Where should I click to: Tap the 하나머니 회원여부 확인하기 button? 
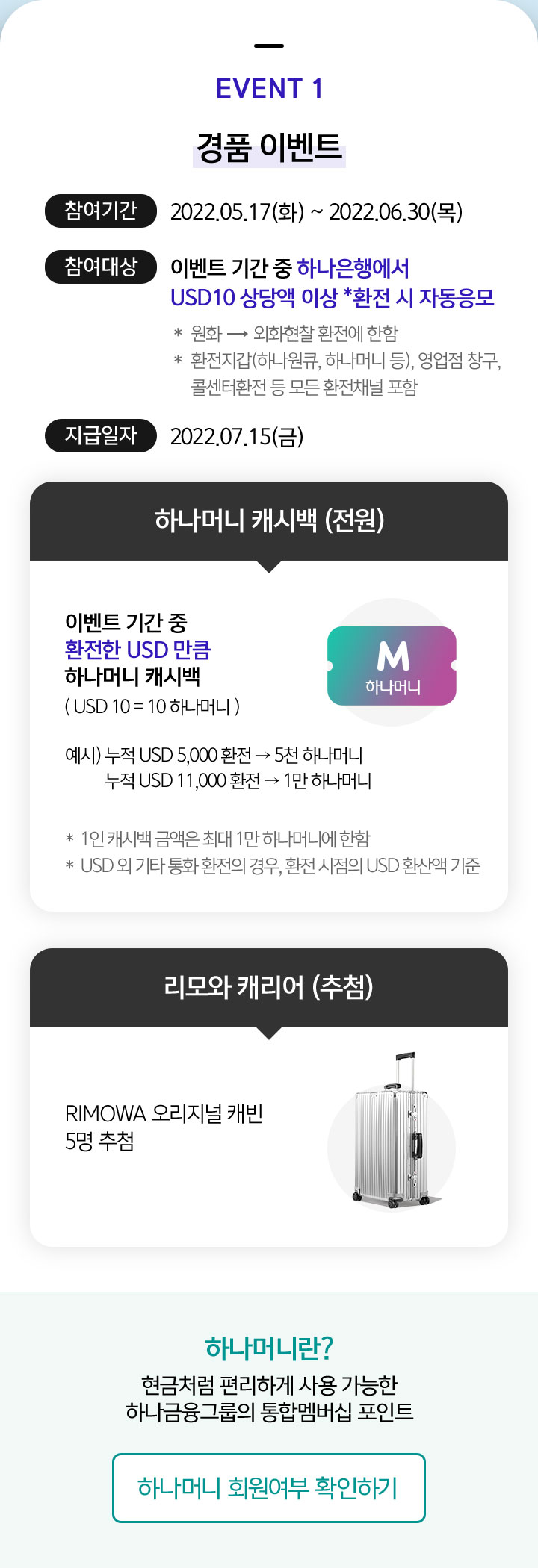pos(269,1488)
